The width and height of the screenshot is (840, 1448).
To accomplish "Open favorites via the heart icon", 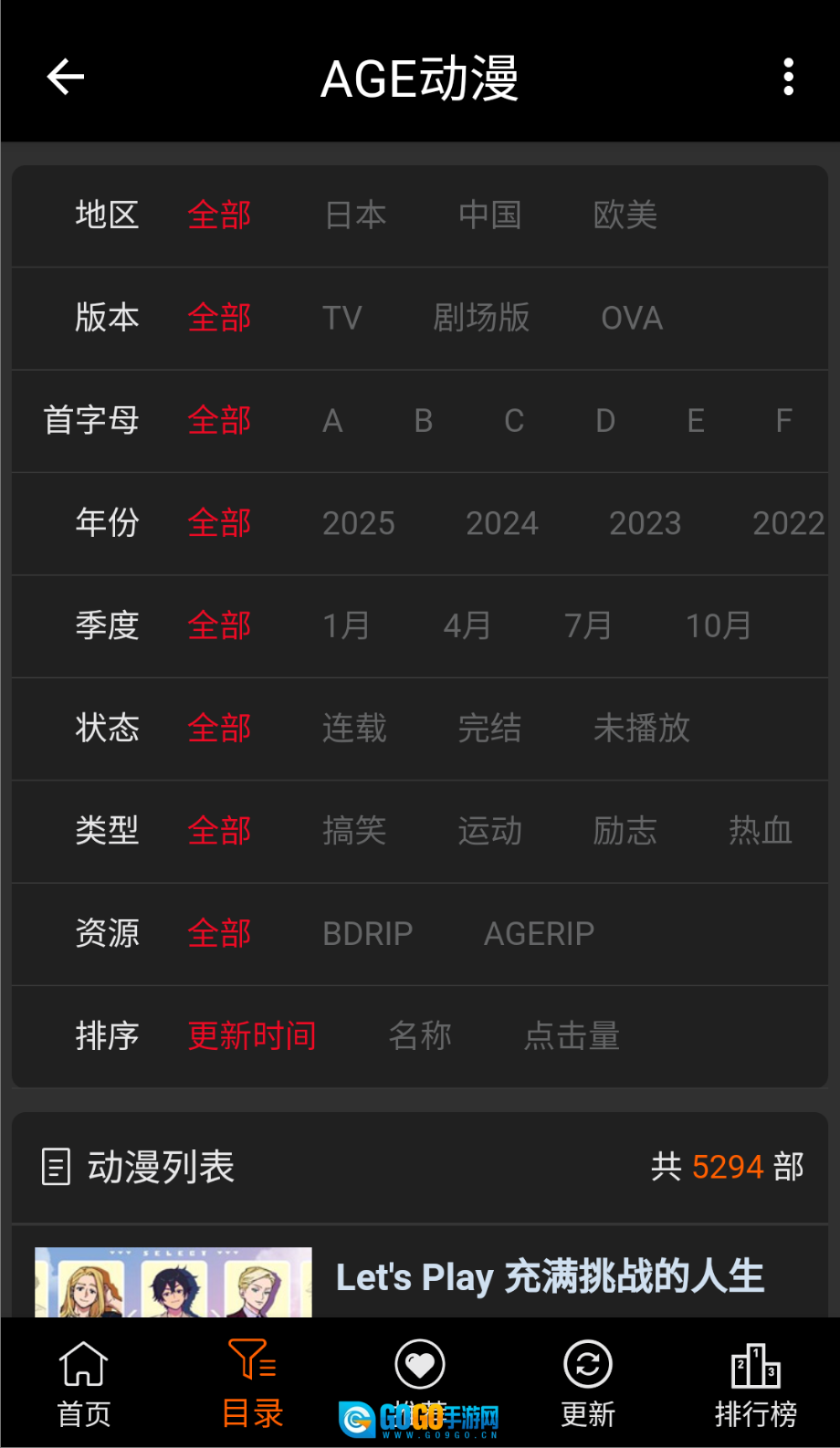I will [x=419, y=1362].
